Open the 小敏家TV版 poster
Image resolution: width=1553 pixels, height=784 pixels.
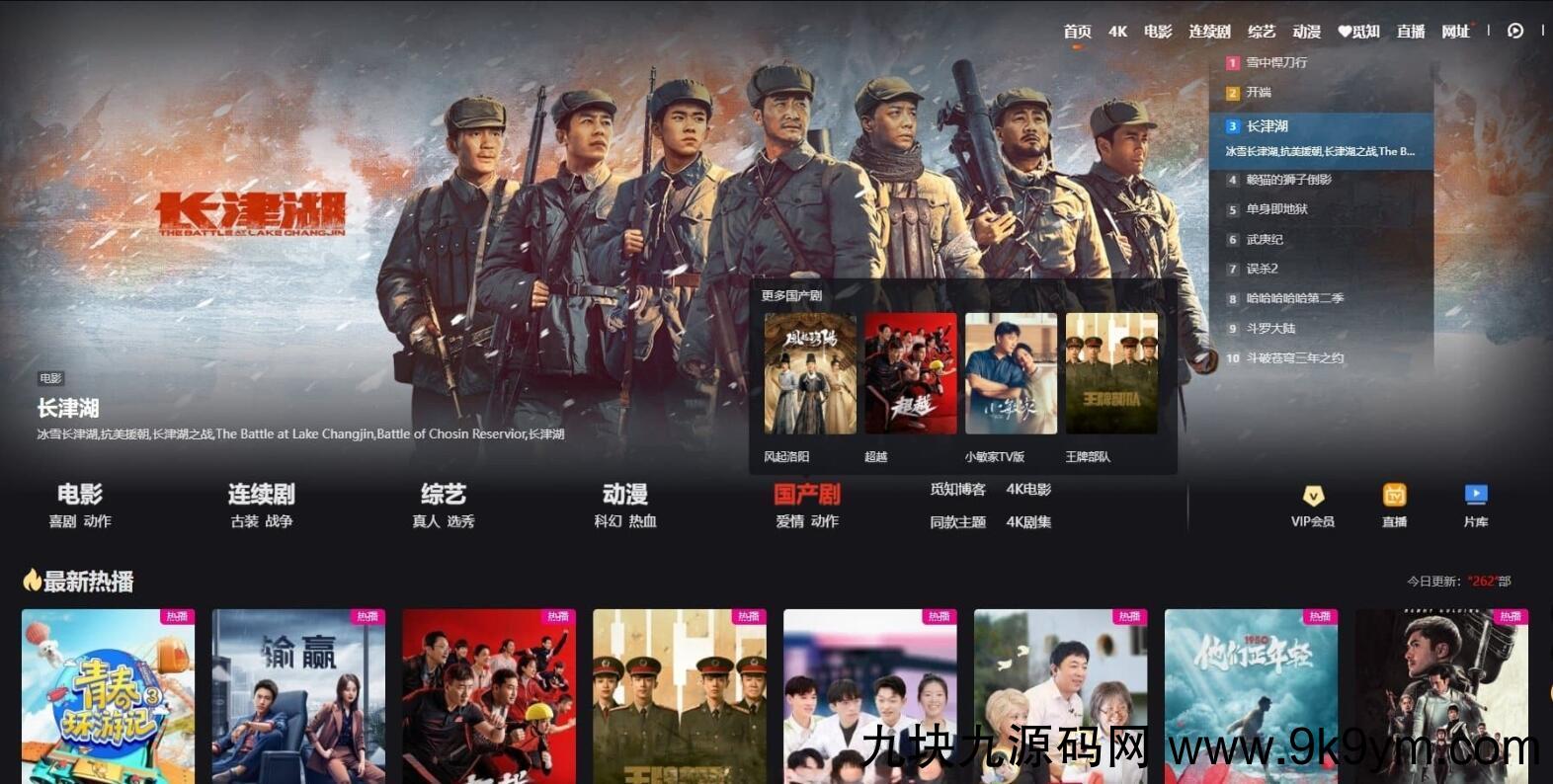(1011, 374)
